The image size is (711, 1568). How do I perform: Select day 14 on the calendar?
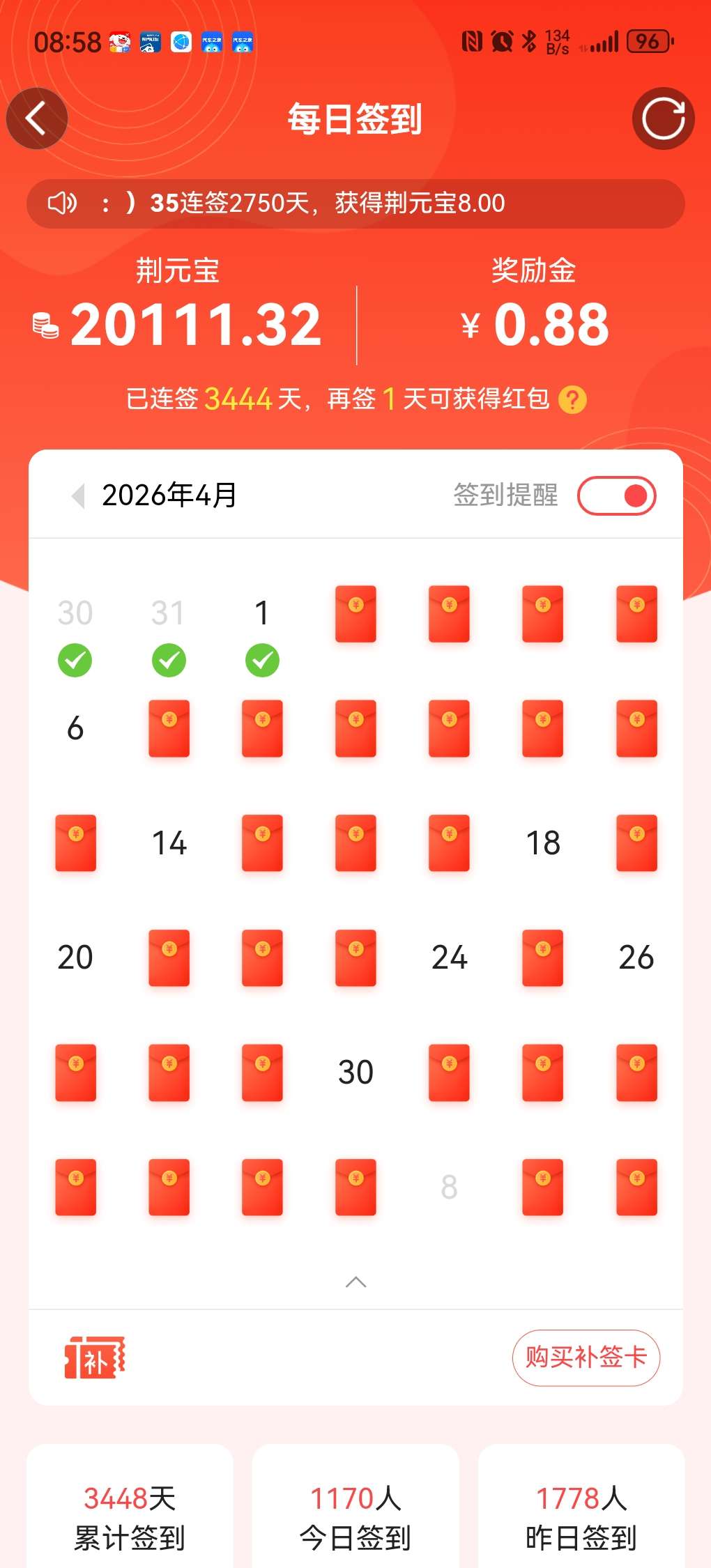[169, 843]
